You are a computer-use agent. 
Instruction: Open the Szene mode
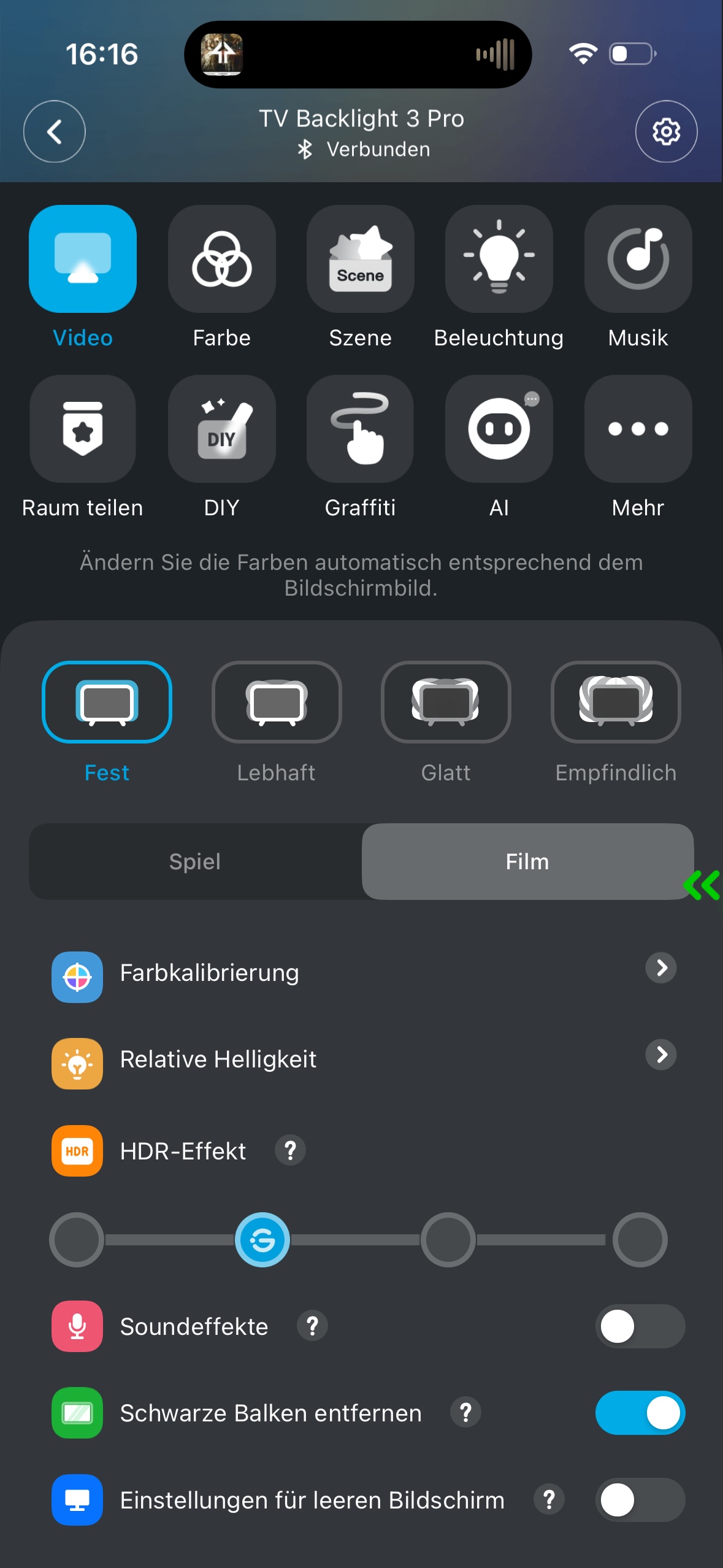coord(361,259)
